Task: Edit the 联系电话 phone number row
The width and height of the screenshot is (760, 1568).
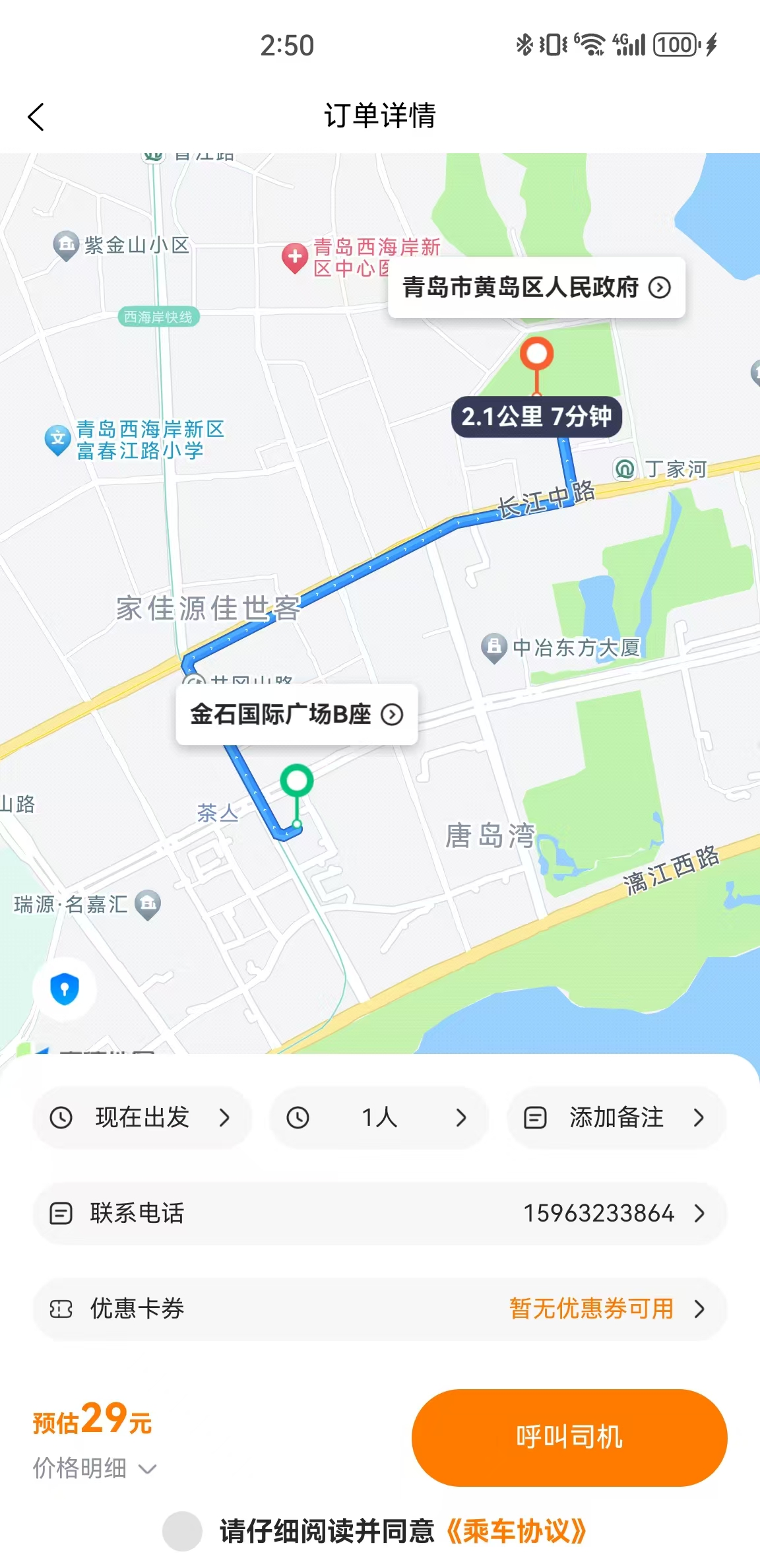Action: tap(379, 1213)
